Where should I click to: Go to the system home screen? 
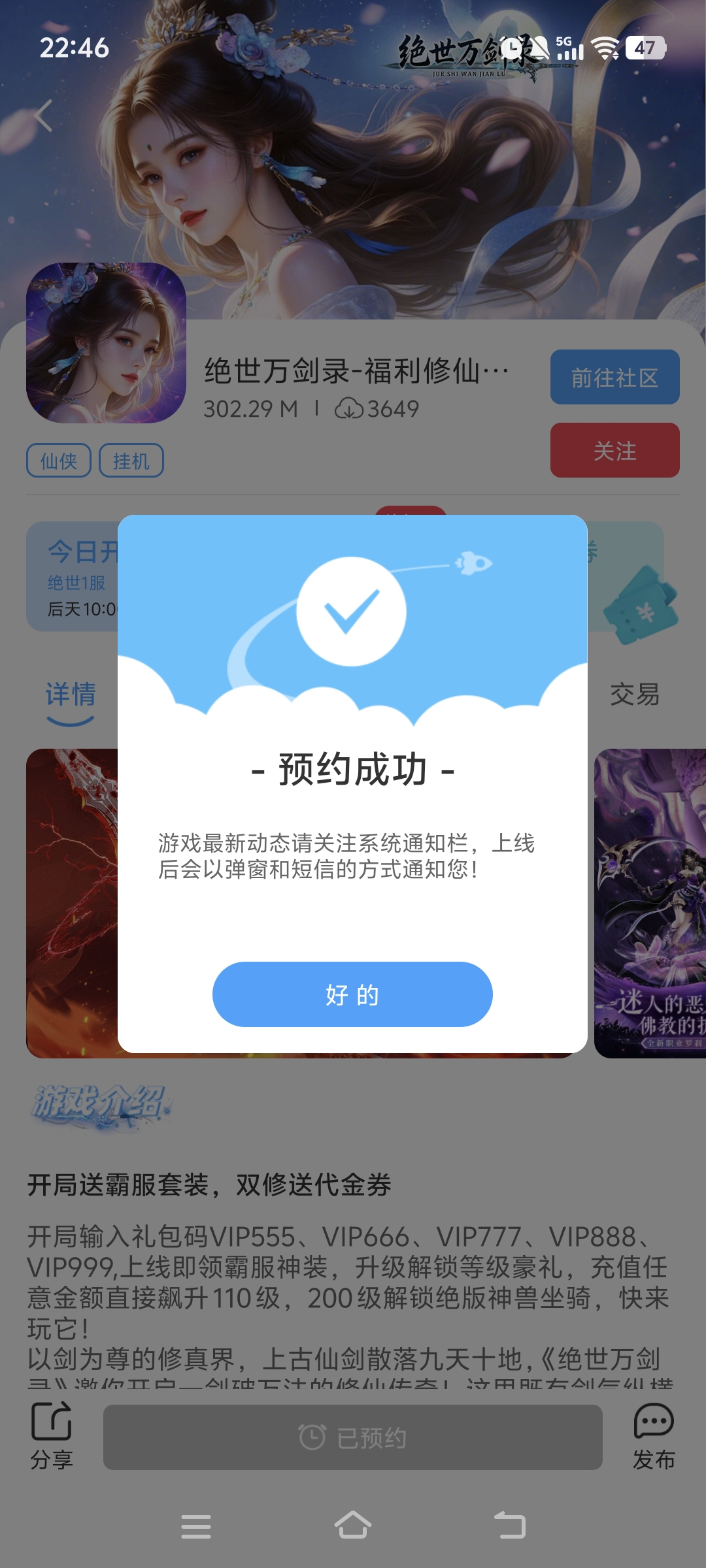click(352, 1526)
